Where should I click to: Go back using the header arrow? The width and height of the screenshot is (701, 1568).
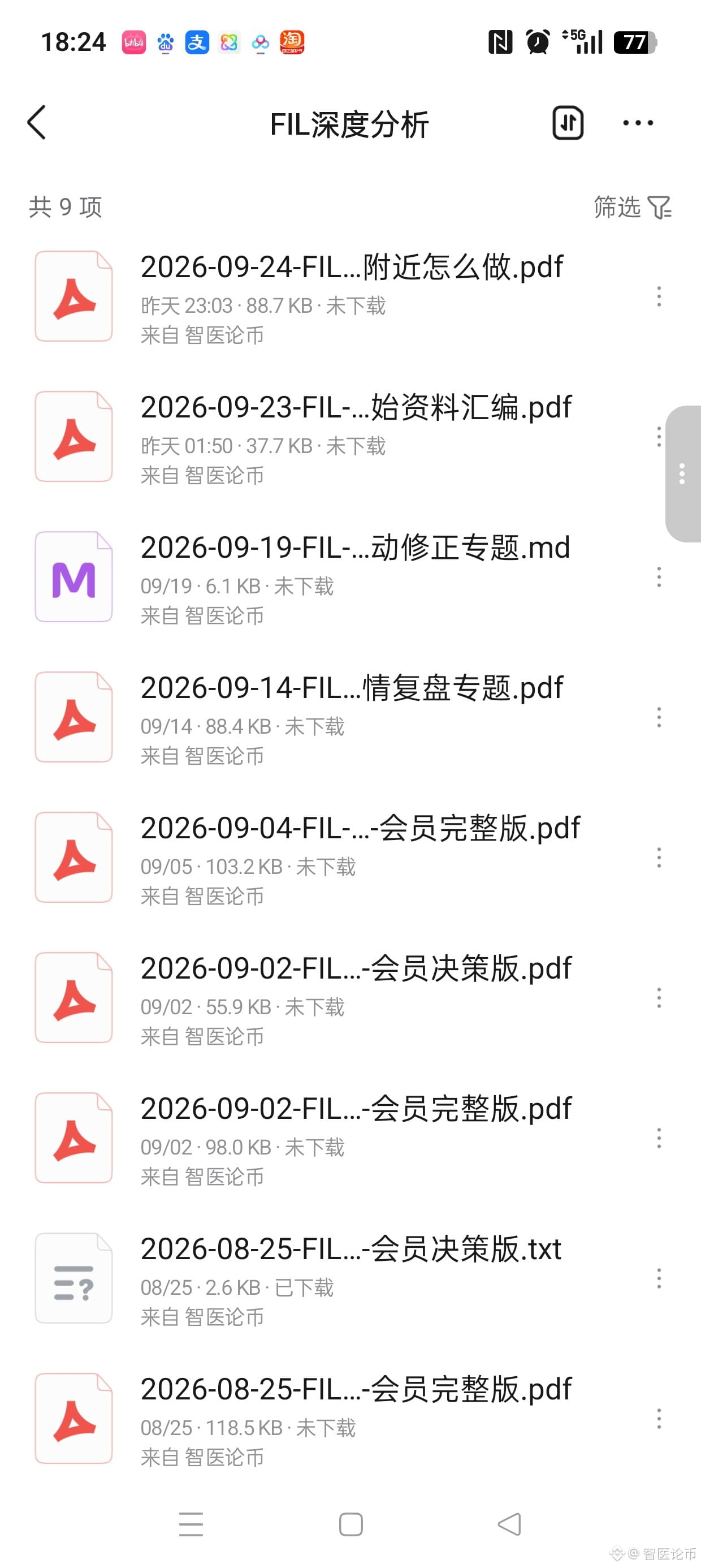(37, 122)
